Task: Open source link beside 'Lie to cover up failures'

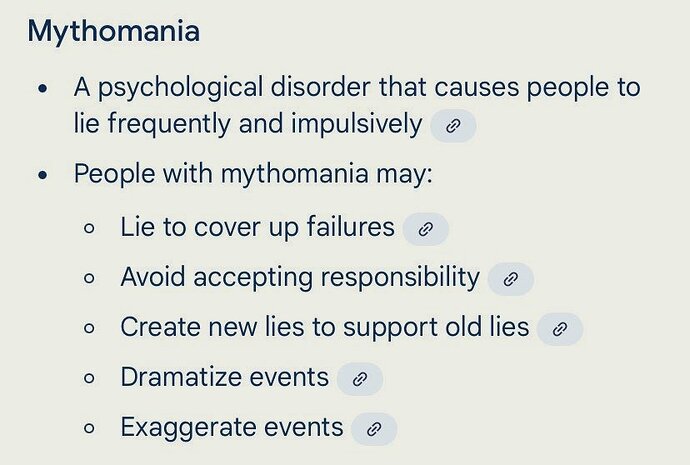Action: tap(425, 229)
